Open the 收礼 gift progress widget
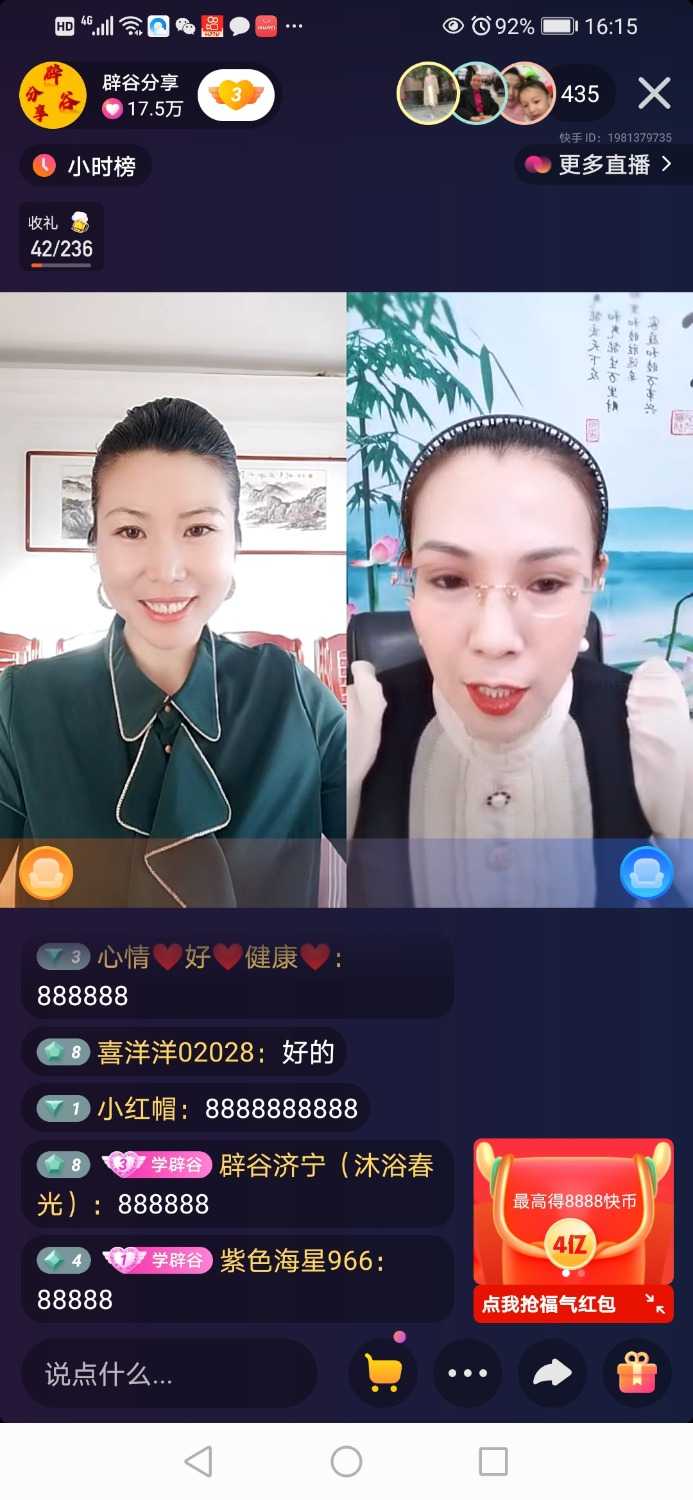 (61, 237)
